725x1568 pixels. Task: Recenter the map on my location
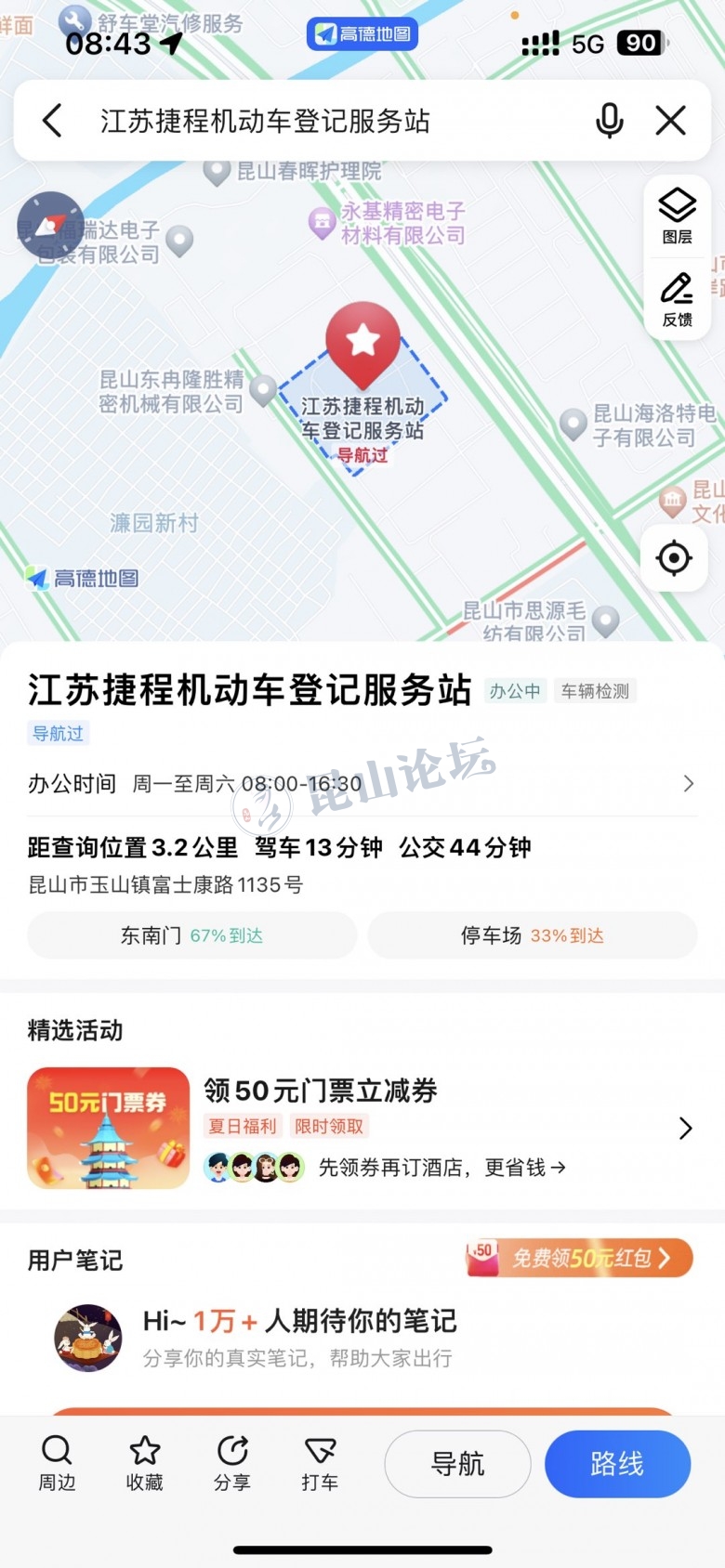tap(674, 558)
